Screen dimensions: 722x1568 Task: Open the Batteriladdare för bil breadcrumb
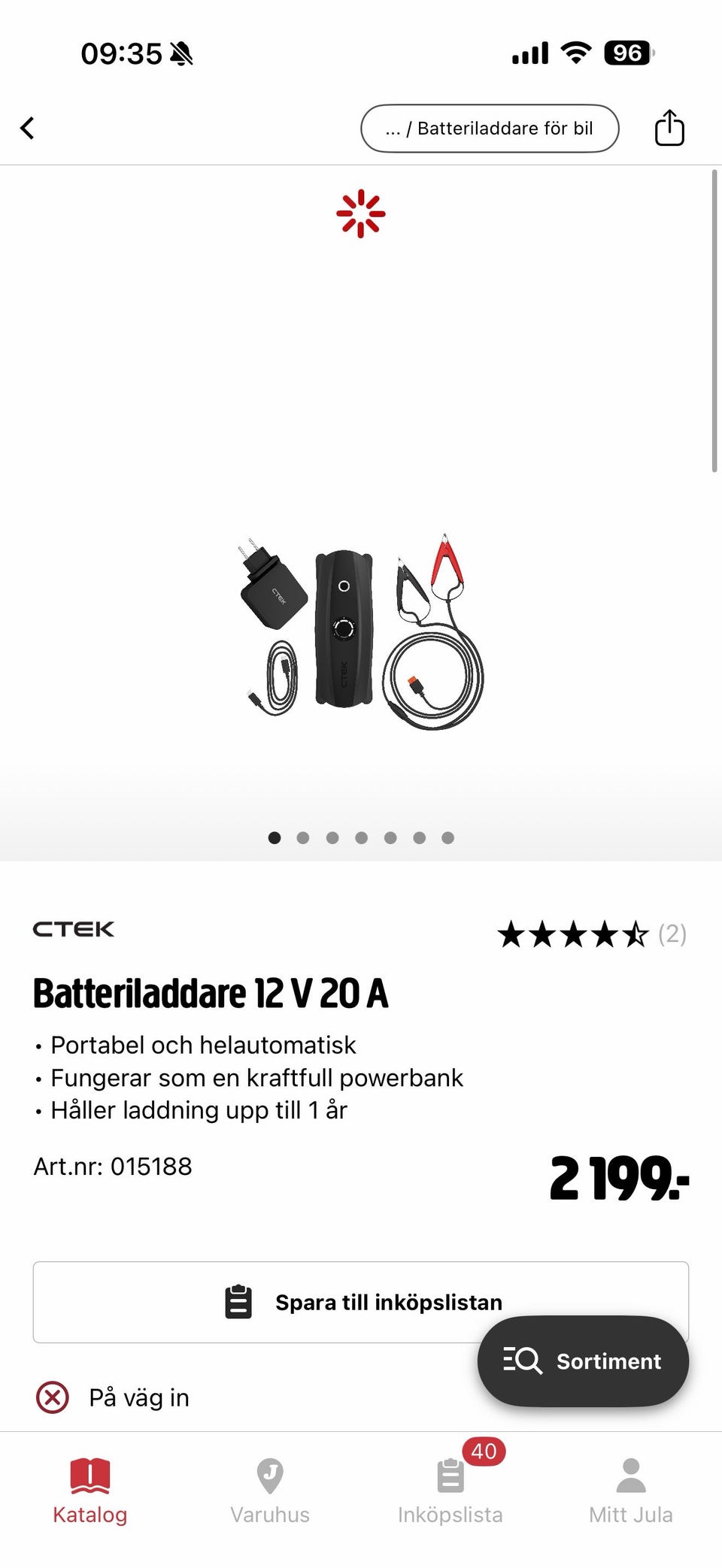pyautogui.click(x=490, y=129)
